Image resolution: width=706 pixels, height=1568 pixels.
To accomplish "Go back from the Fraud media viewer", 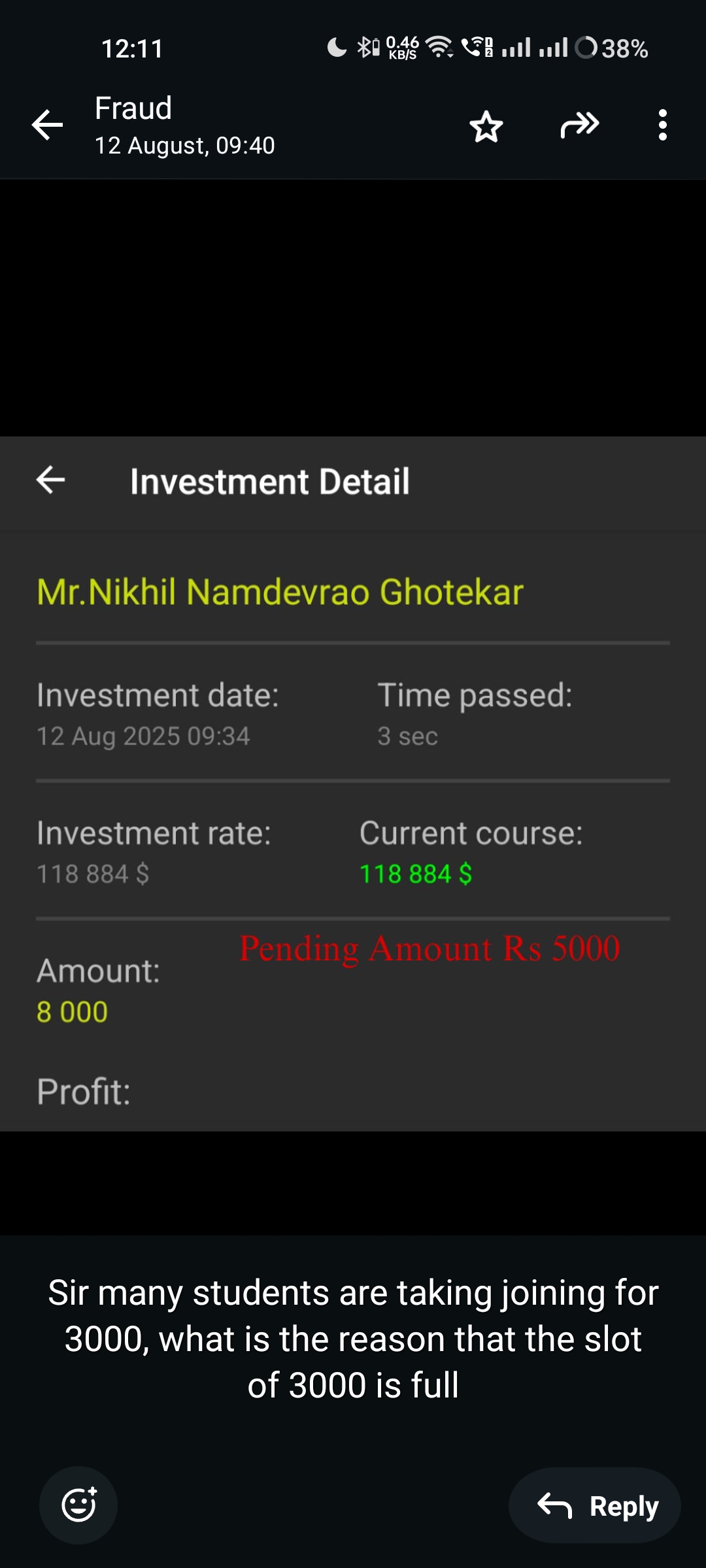I will [48, 125].
